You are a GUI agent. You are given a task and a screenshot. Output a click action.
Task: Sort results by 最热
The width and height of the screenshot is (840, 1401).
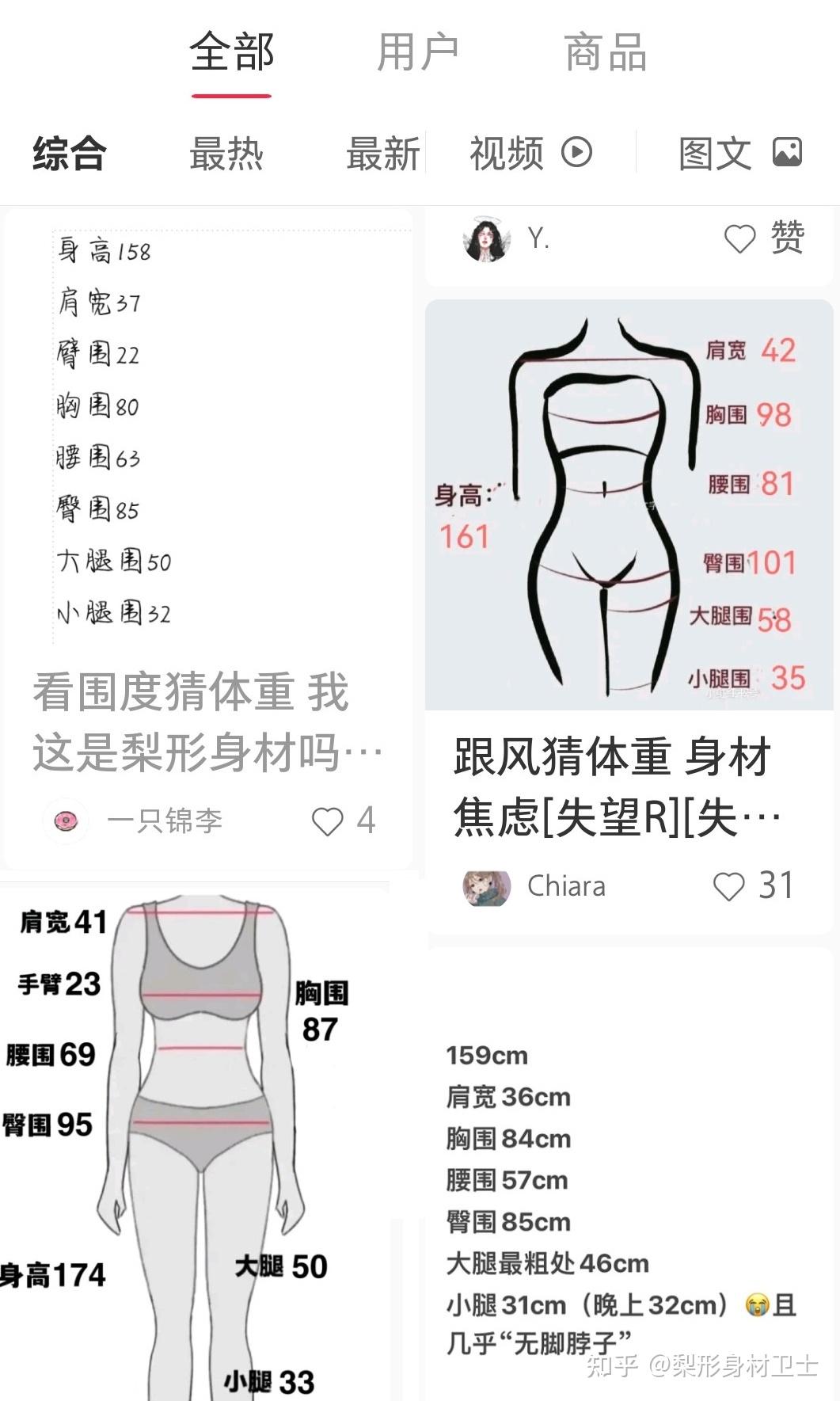click(x=226, y=153)
